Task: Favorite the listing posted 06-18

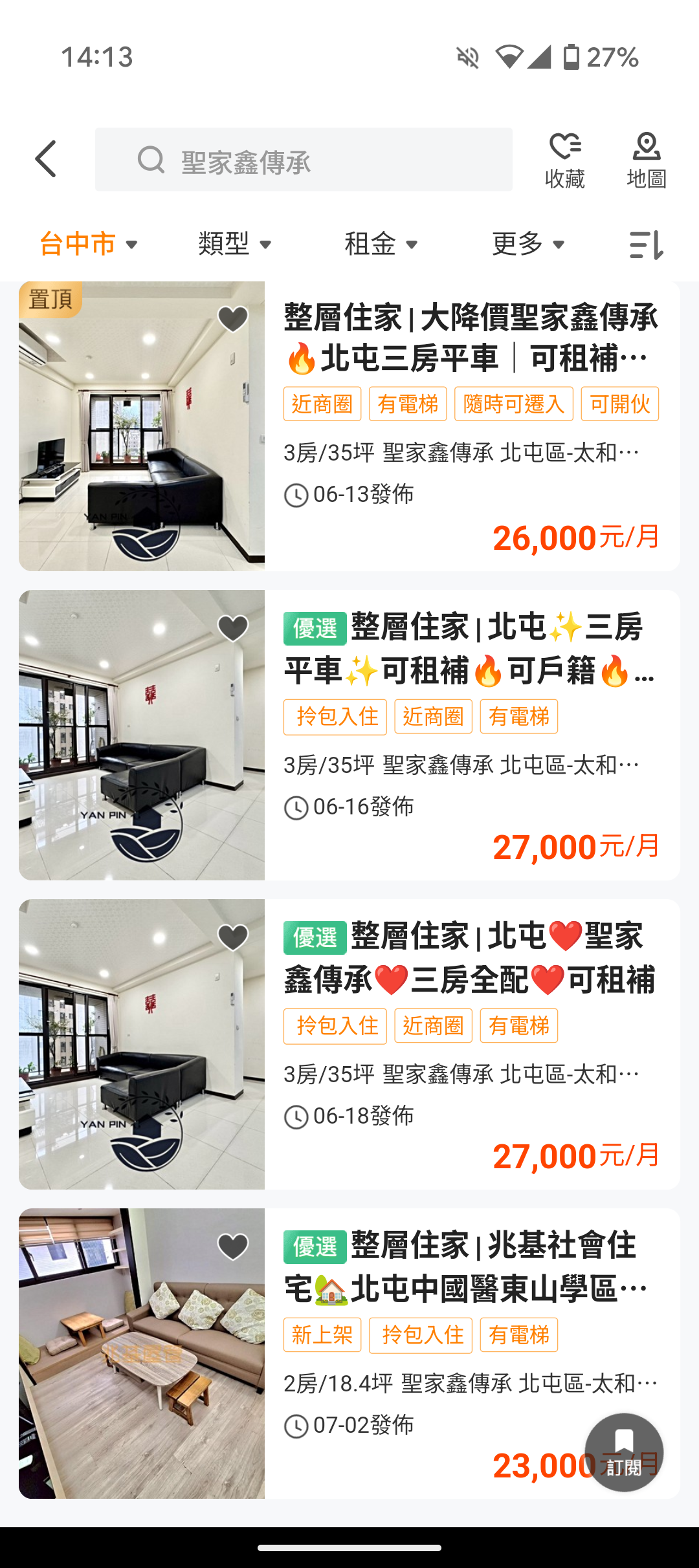Action: 232,937
